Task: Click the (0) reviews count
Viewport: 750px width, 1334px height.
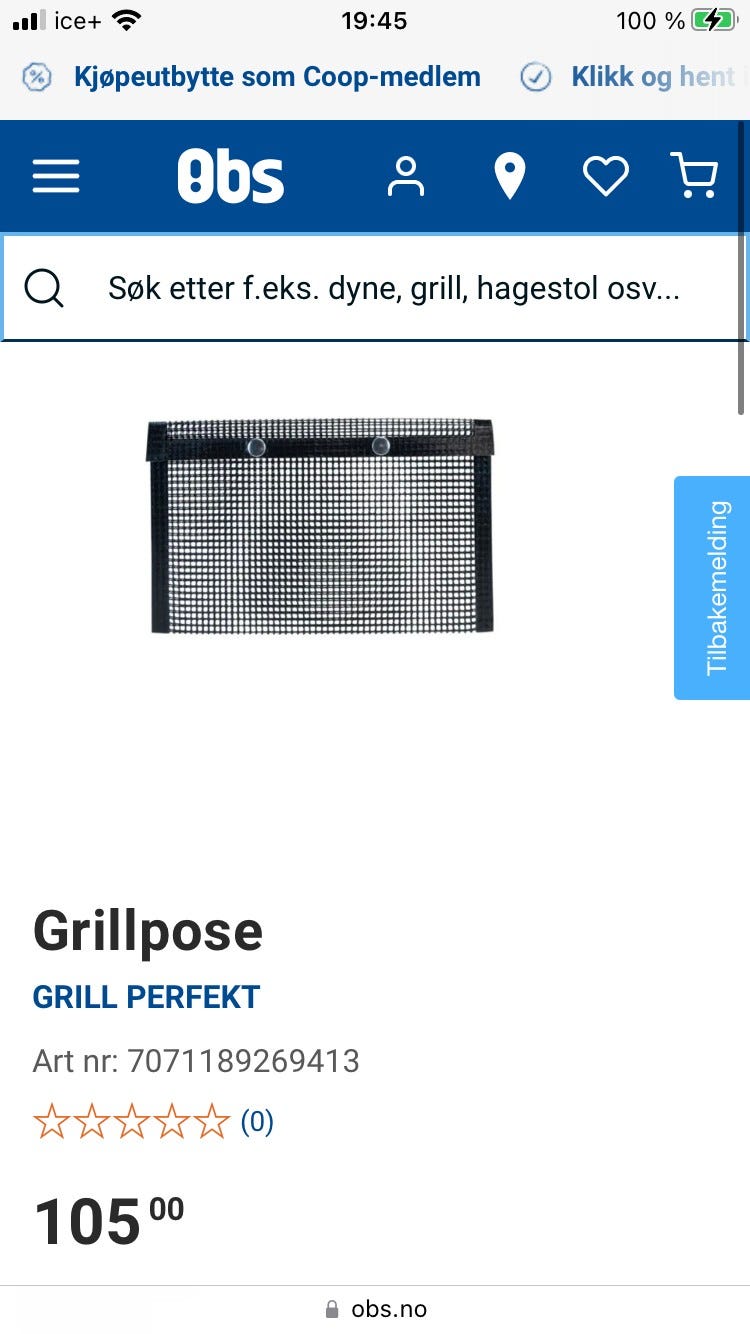Action: coord(256,1122)
